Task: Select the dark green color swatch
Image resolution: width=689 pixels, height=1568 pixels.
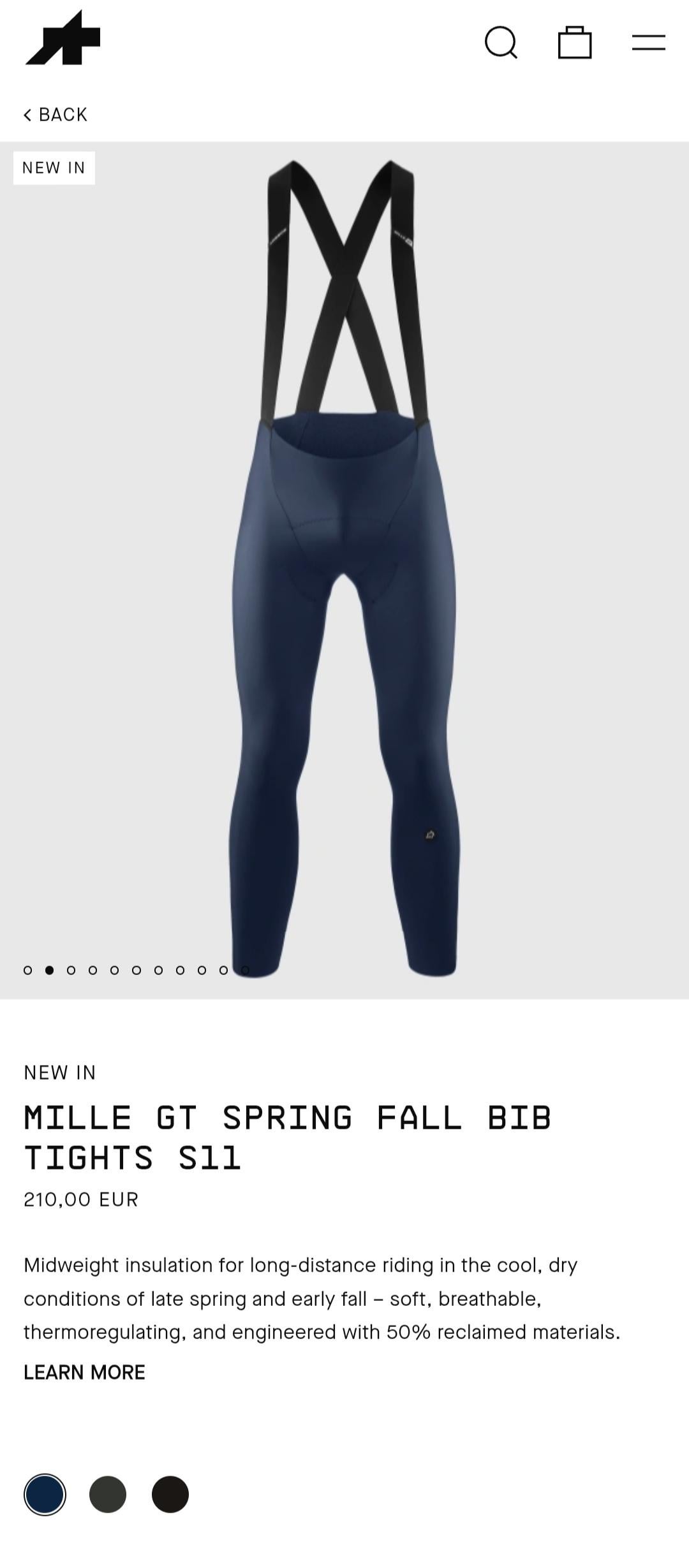Action: 108,1495
